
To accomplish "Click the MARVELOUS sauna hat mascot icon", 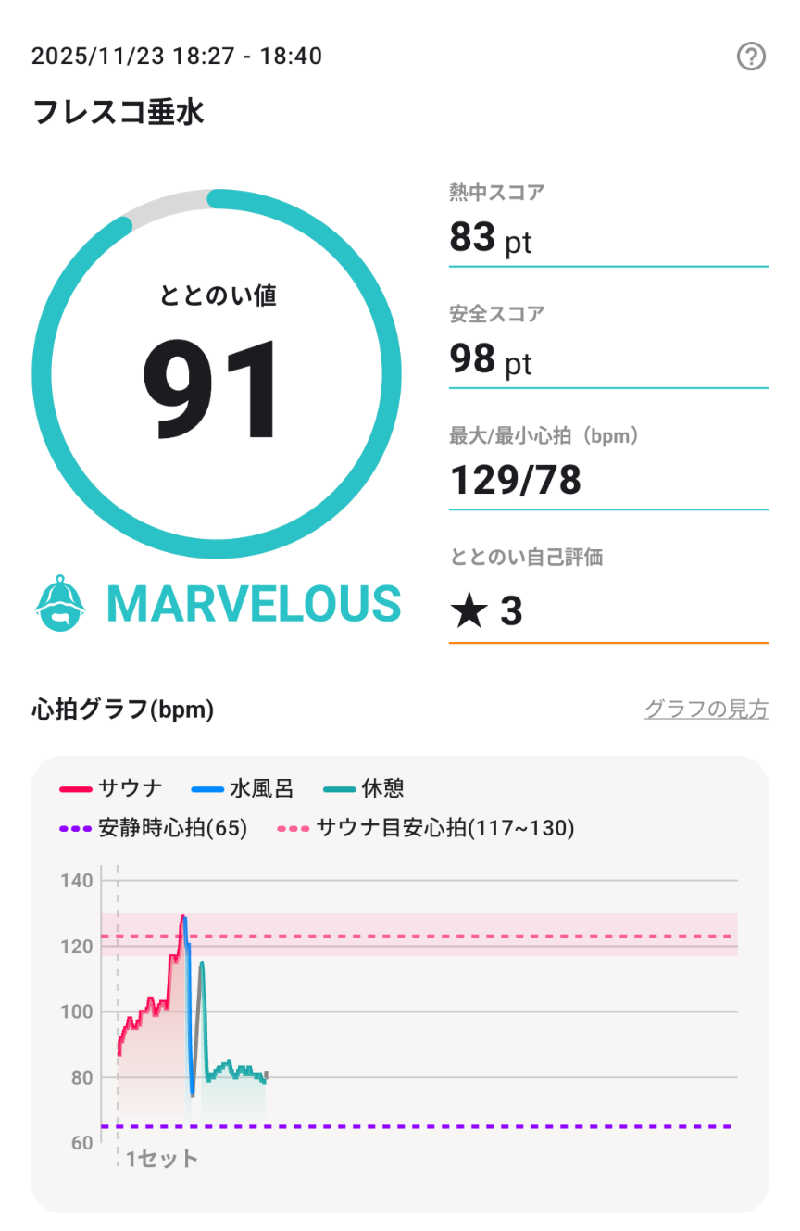I will coord(62,604).
